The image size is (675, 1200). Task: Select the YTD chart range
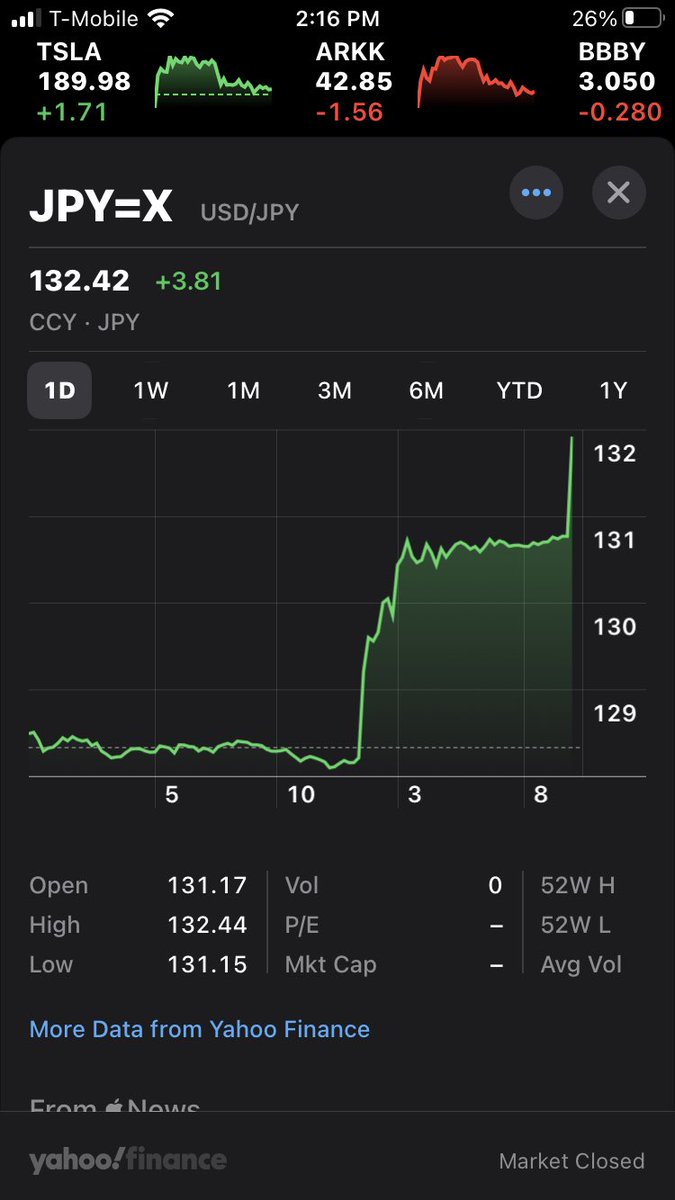click(519, 390)
